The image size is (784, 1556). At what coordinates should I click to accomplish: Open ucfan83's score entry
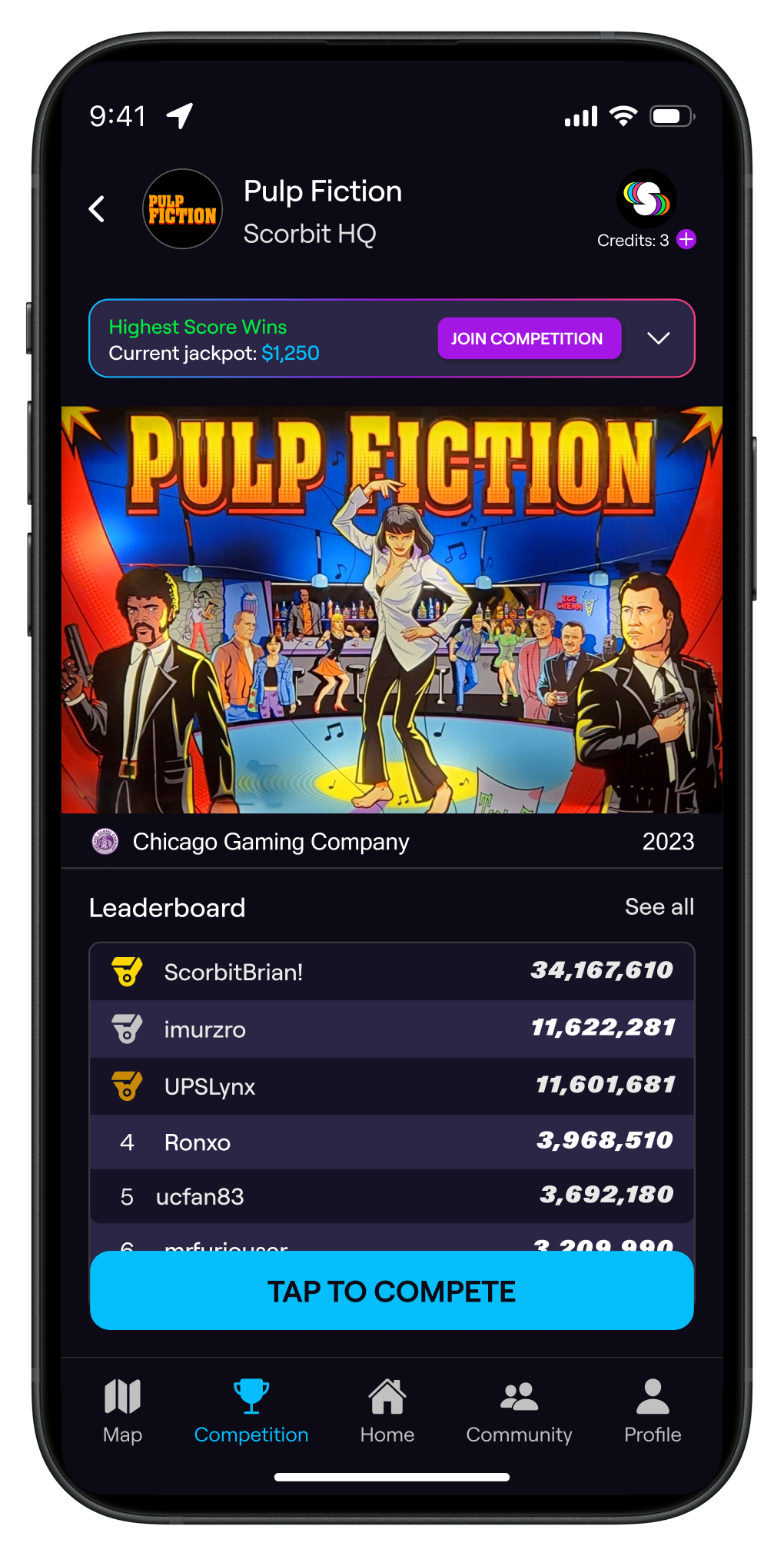click(x=392, y=1196)
